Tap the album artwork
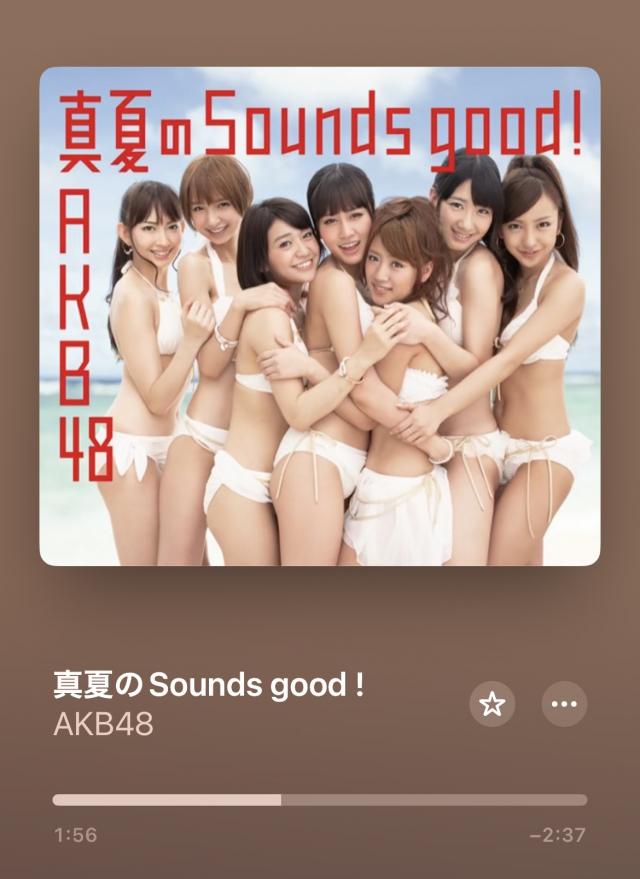Screen dimensions: 640x879 [320, 316]
